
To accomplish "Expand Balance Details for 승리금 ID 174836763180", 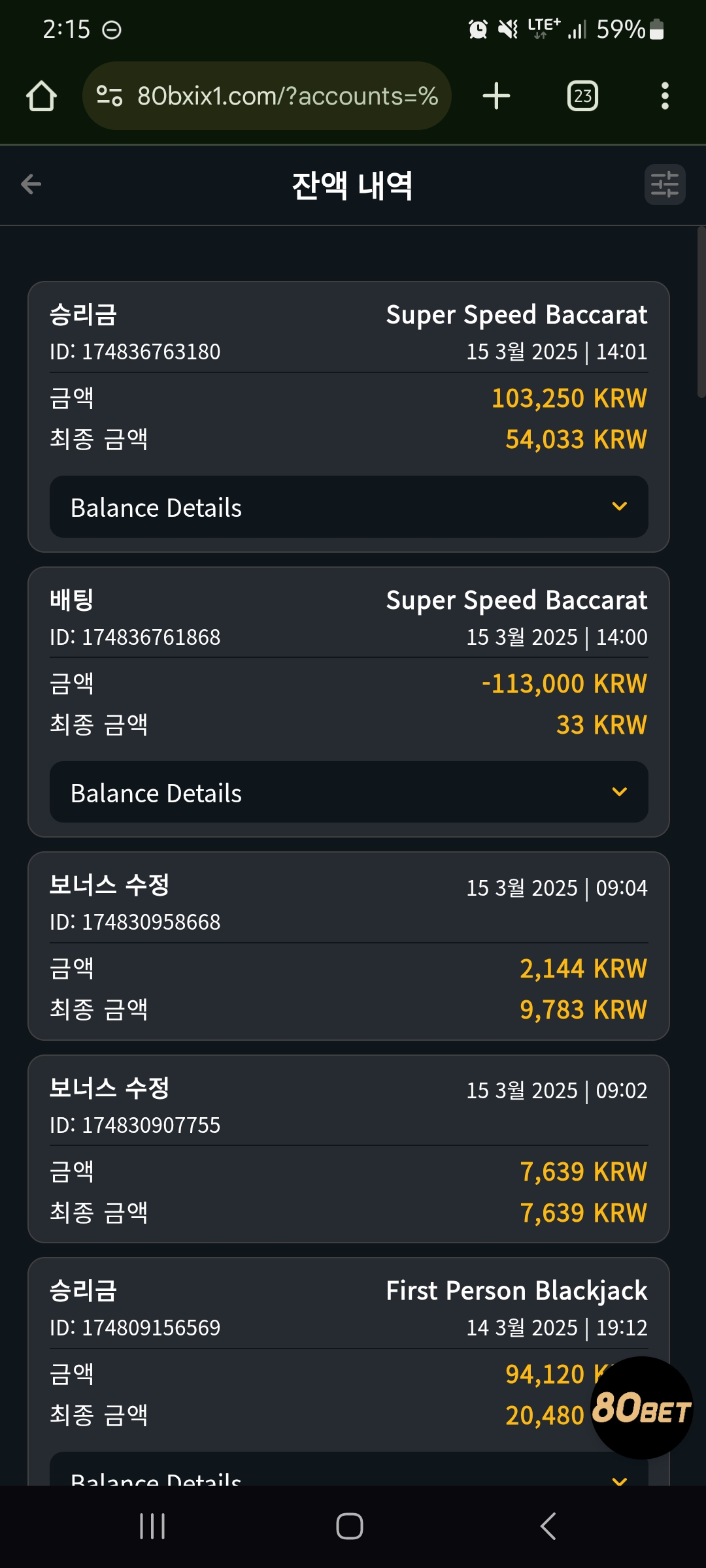I will [349, 507].
